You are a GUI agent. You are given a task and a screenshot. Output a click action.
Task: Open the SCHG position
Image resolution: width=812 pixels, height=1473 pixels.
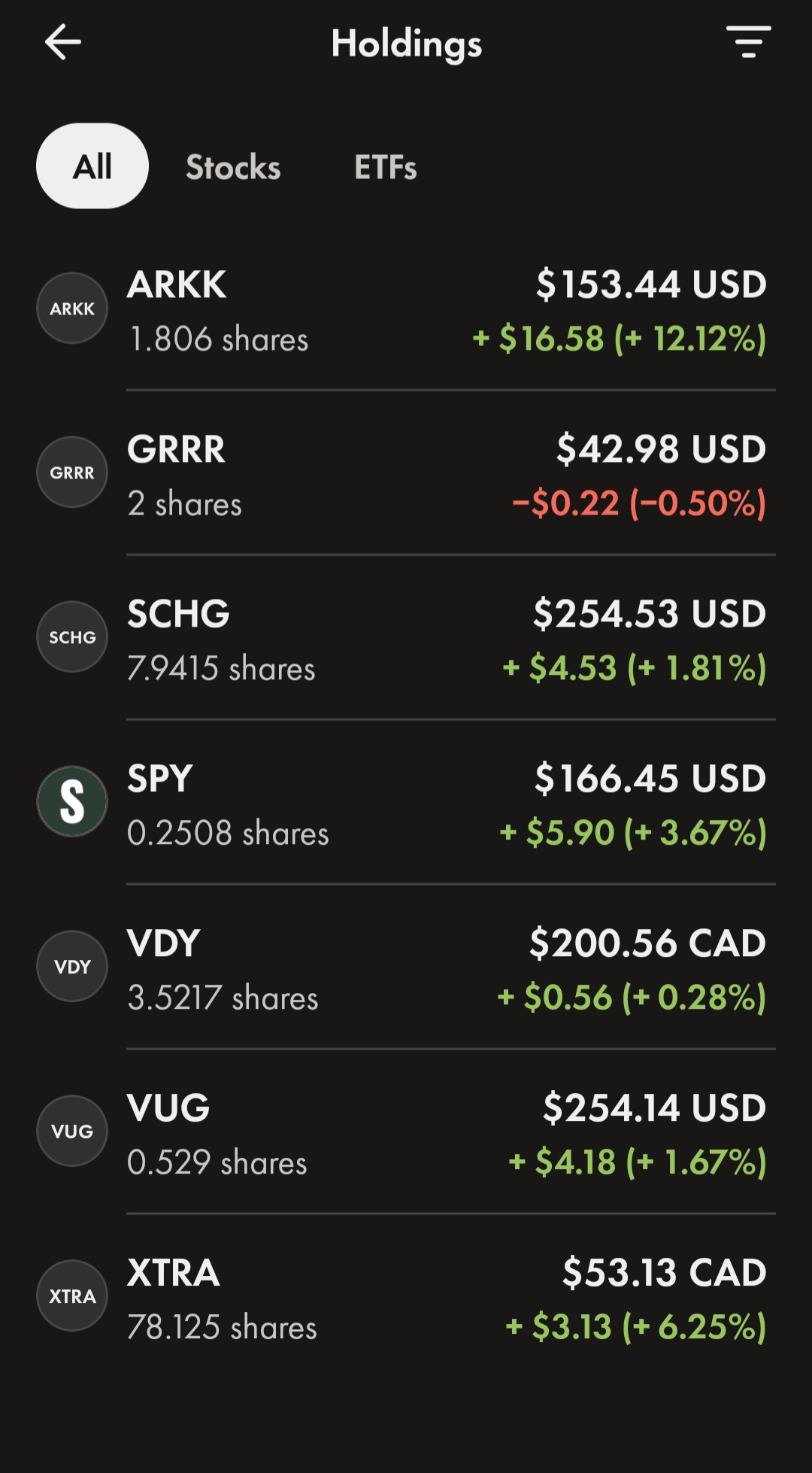tap(406, 639)
